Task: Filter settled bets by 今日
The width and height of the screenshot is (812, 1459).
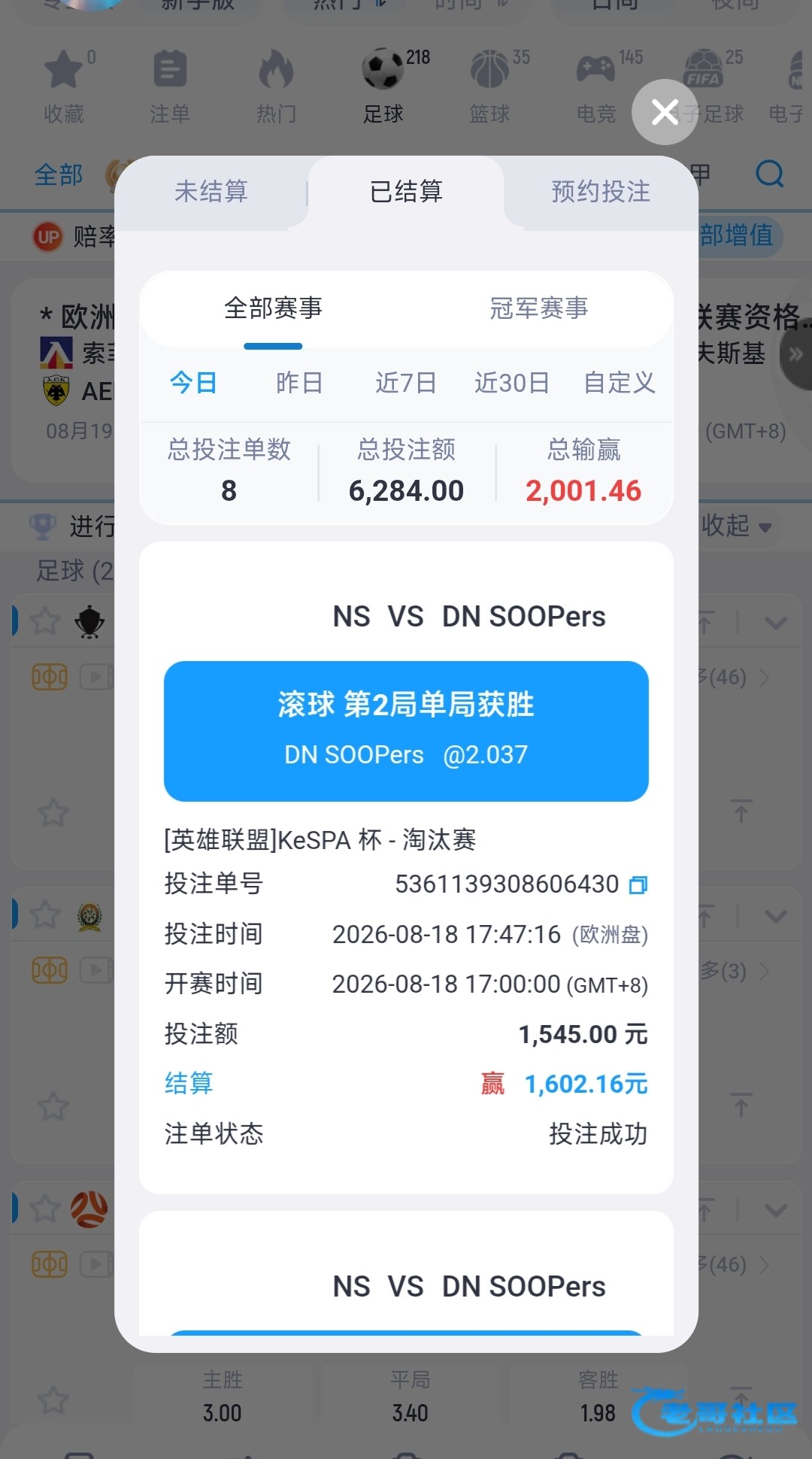Action: tap(193, 383)
